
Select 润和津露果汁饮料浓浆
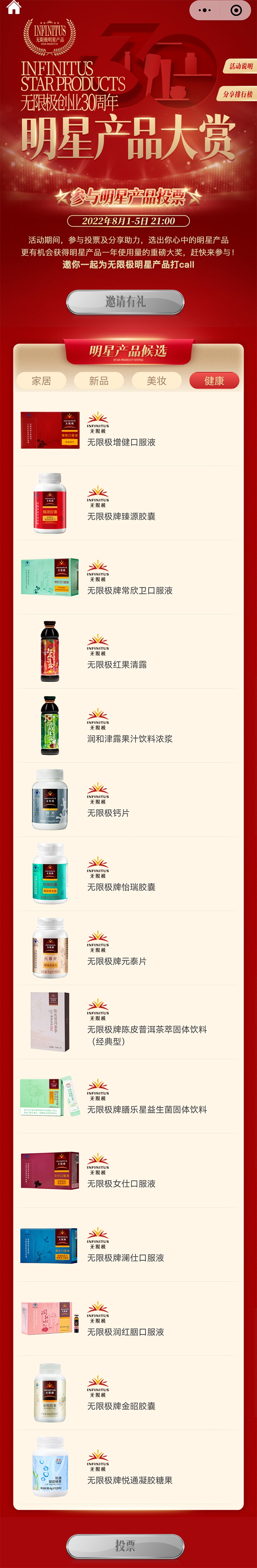(130, 739)
